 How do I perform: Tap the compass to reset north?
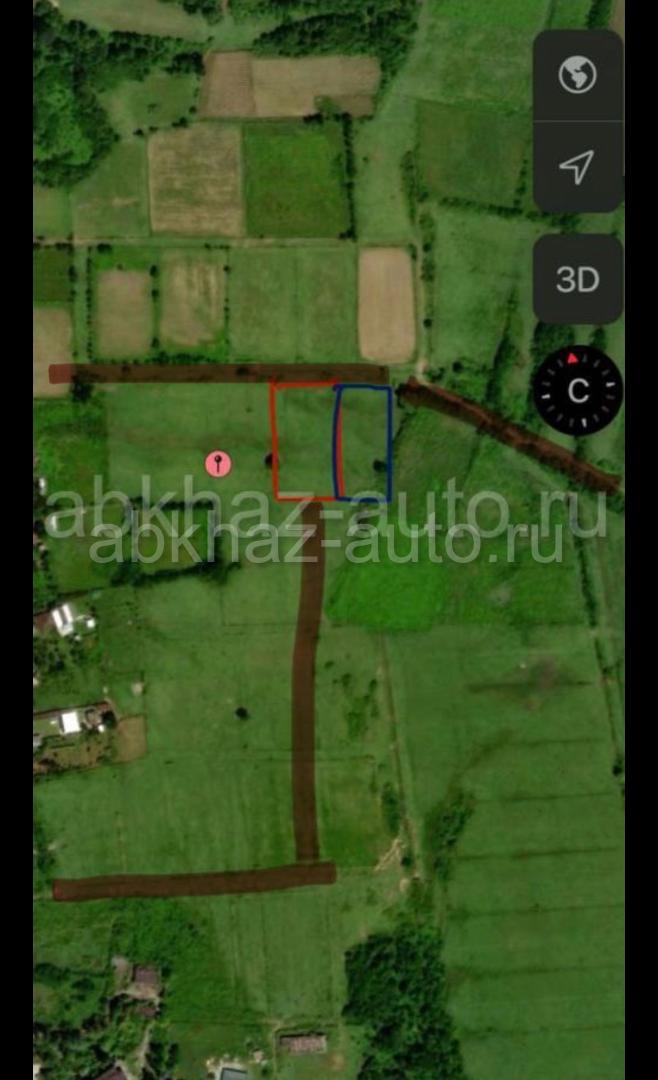coord(578,391)
